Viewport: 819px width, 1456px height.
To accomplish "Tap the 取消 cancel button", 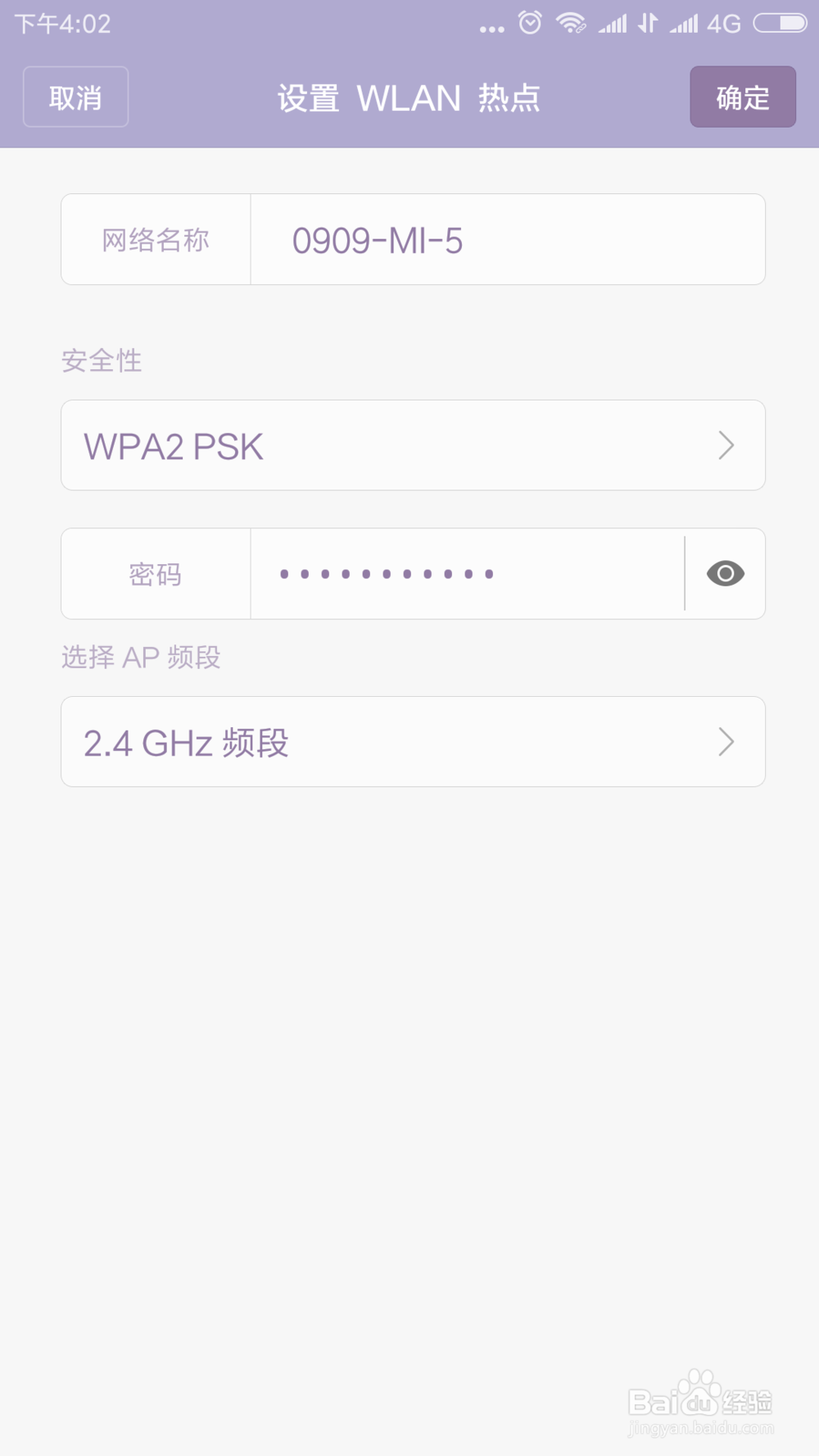I will coord(75,97).
